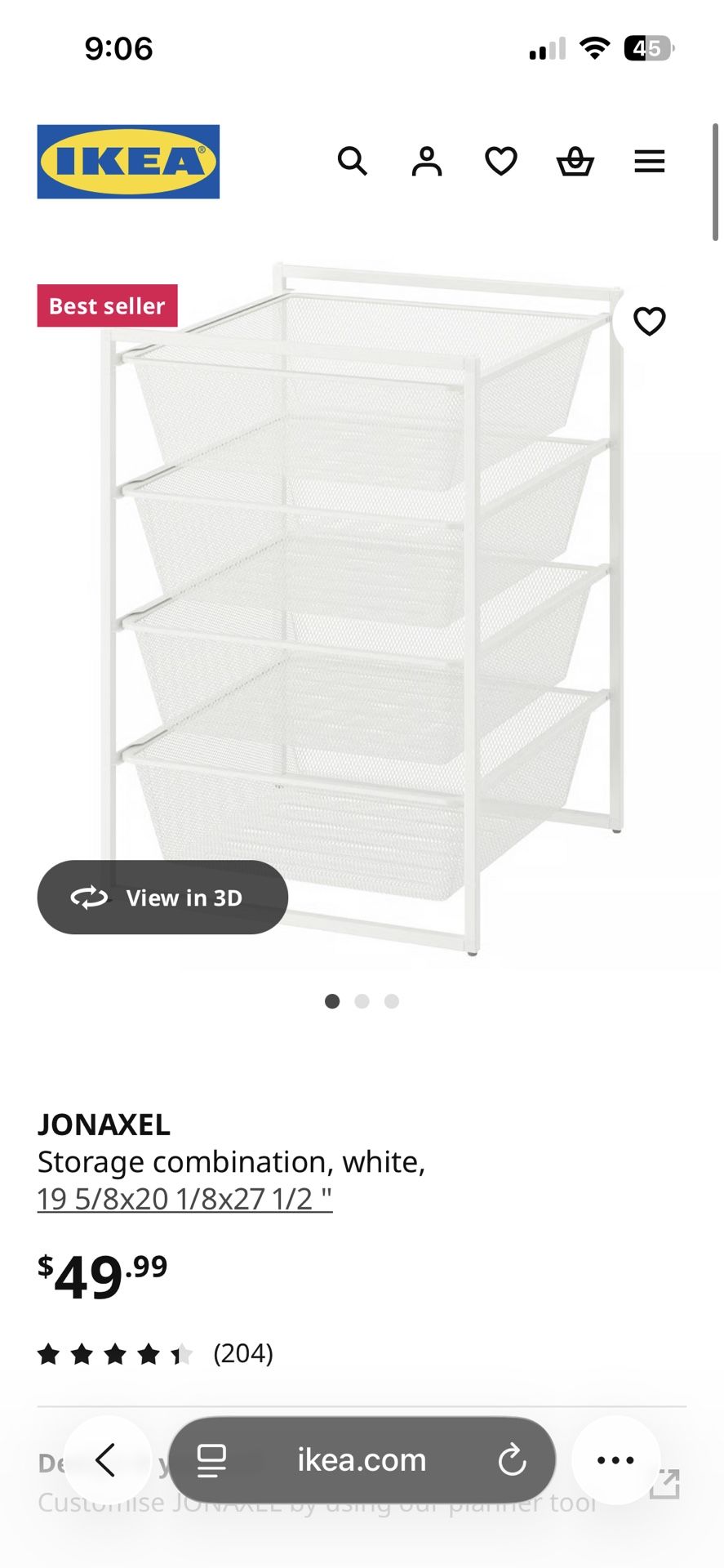Open the 19 5/8x20 1/8x27 1/2 dimensions link
The width and height of the screenshot is (724, 1568).
pos(184,1199)
